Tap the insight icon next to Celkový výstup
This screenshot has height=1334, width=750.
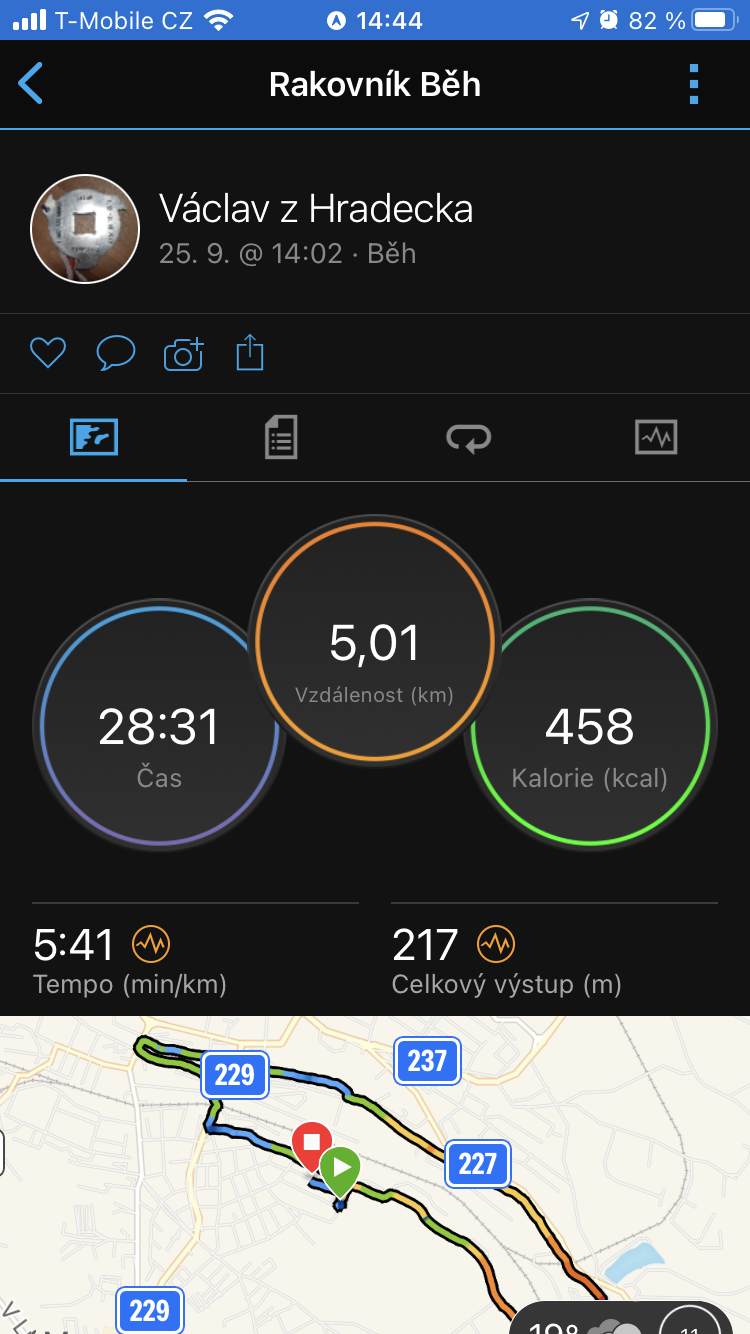click(x=495, y=943)
